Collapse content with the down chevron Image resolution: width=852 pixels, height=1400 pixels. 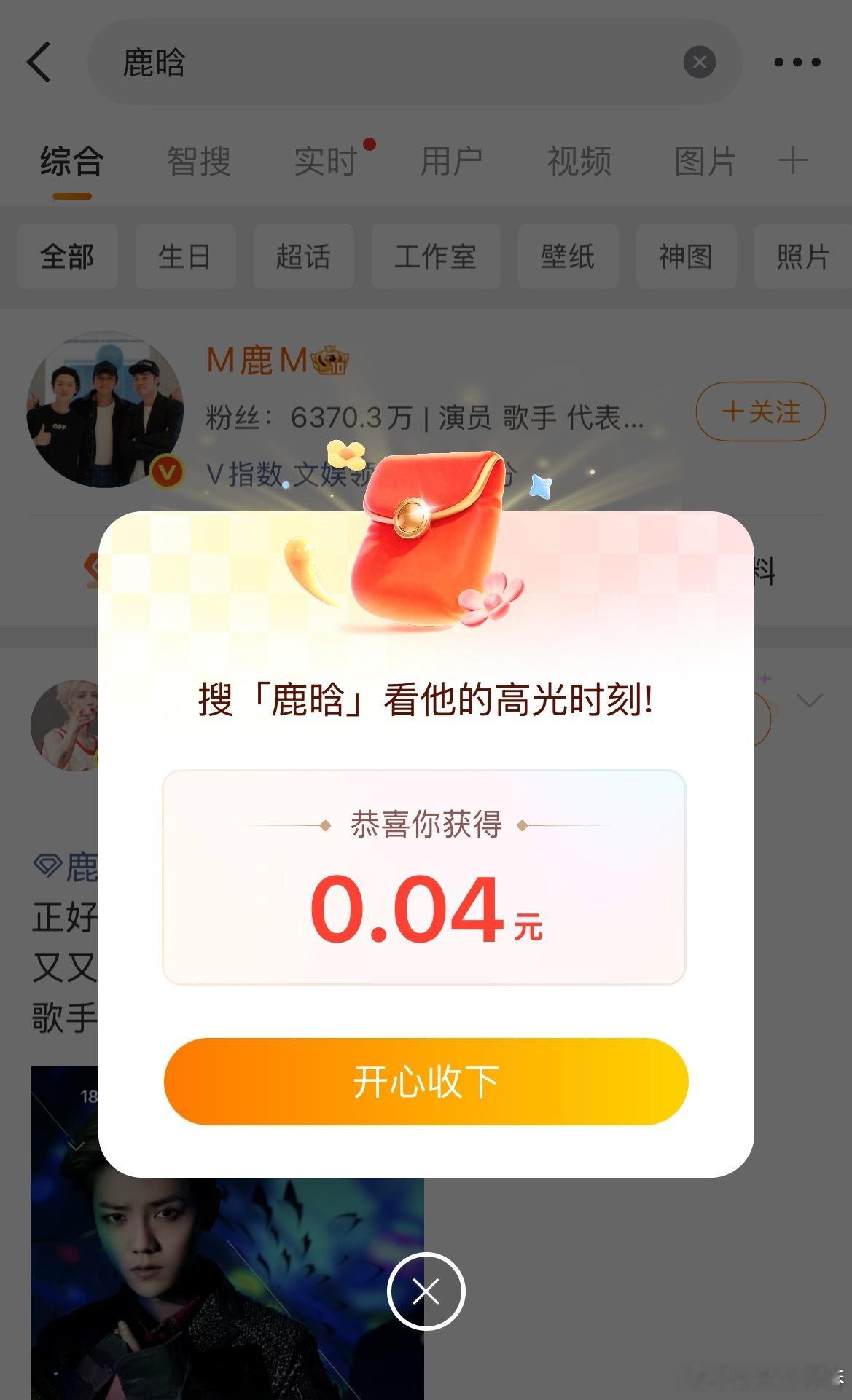[809, 701]
